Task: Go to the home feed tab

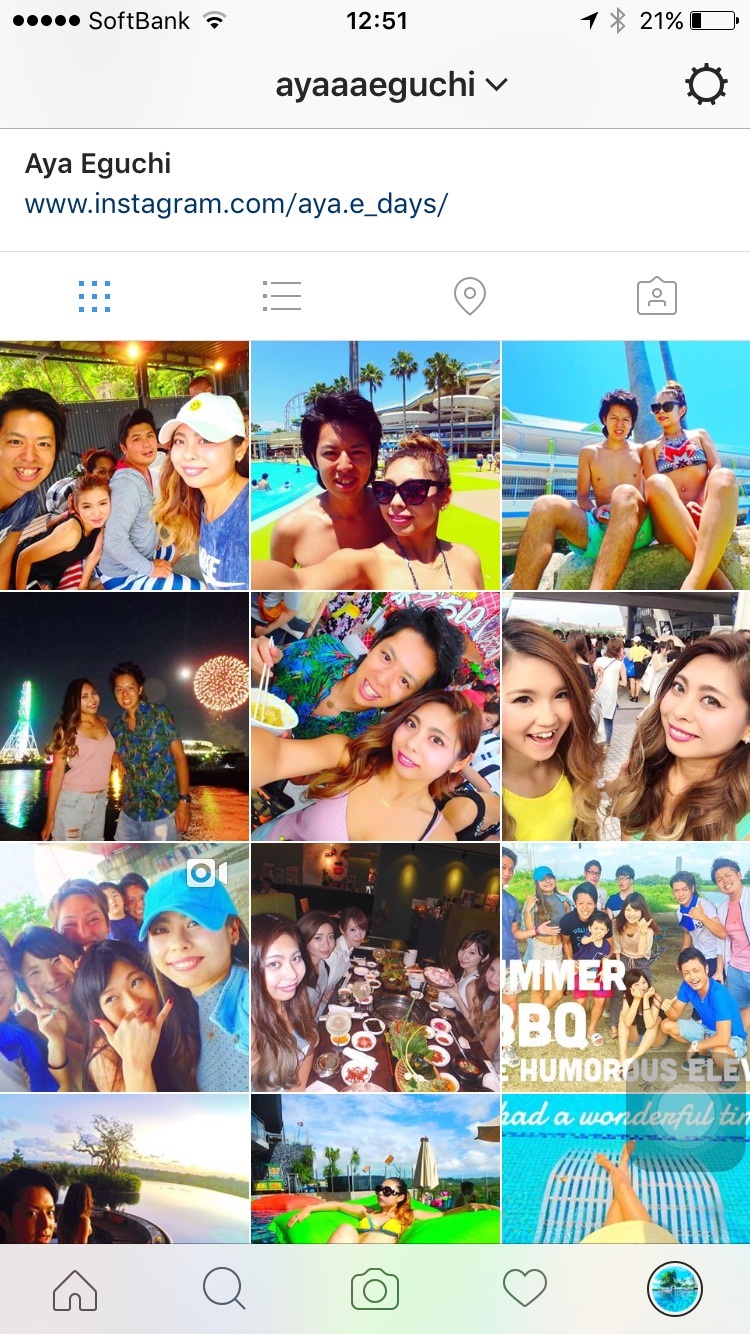Action: [x=75, y=1289]
